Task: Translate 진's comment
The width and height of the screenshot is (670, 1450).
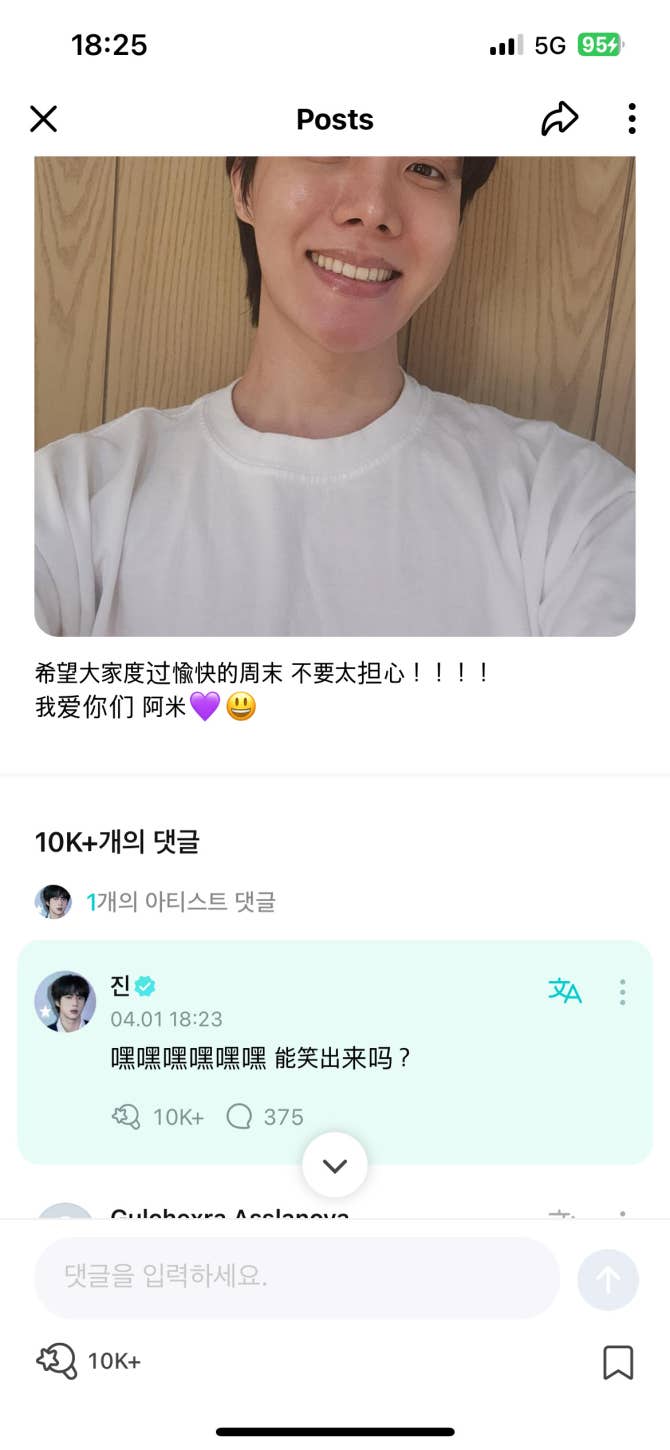Action: coord(565,991)
